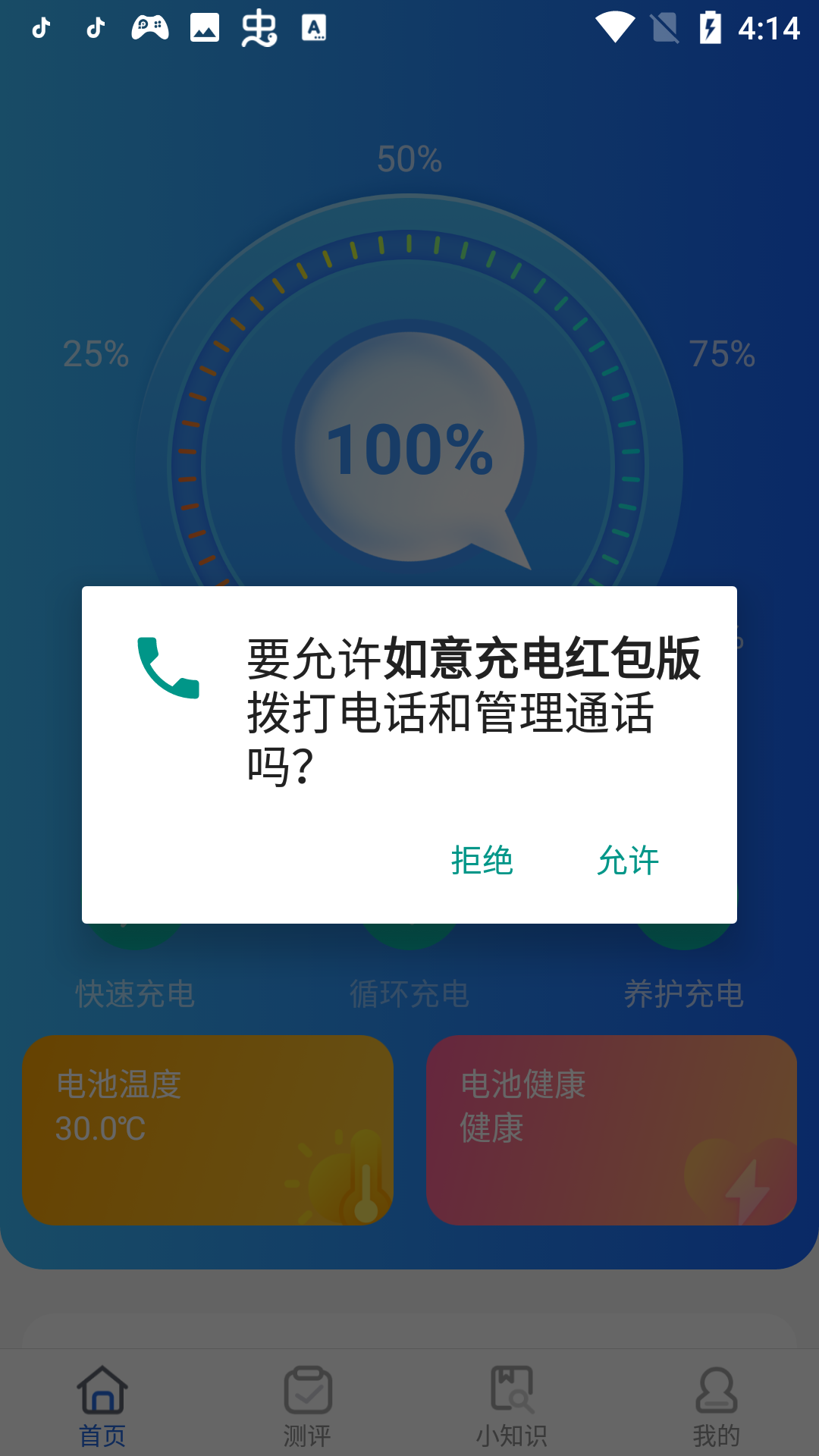Viewport: 819px width, 1456px height.
Task: Deny the phone call permission (拒绝)
Action: pyautogui.click(x=482, y=861)
